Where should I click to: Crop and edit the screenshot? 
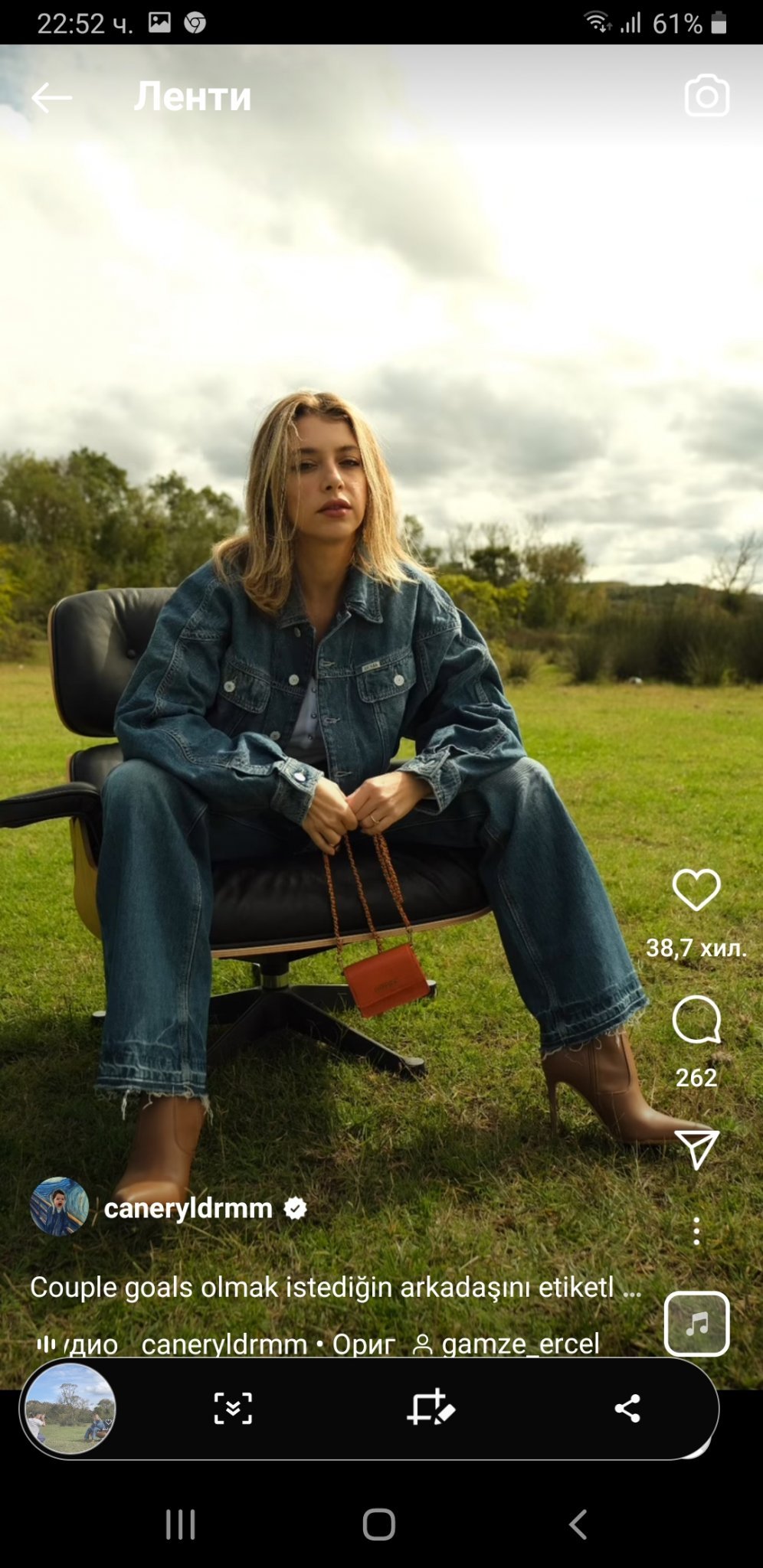pyautogui.click(x=431, y=1408)
